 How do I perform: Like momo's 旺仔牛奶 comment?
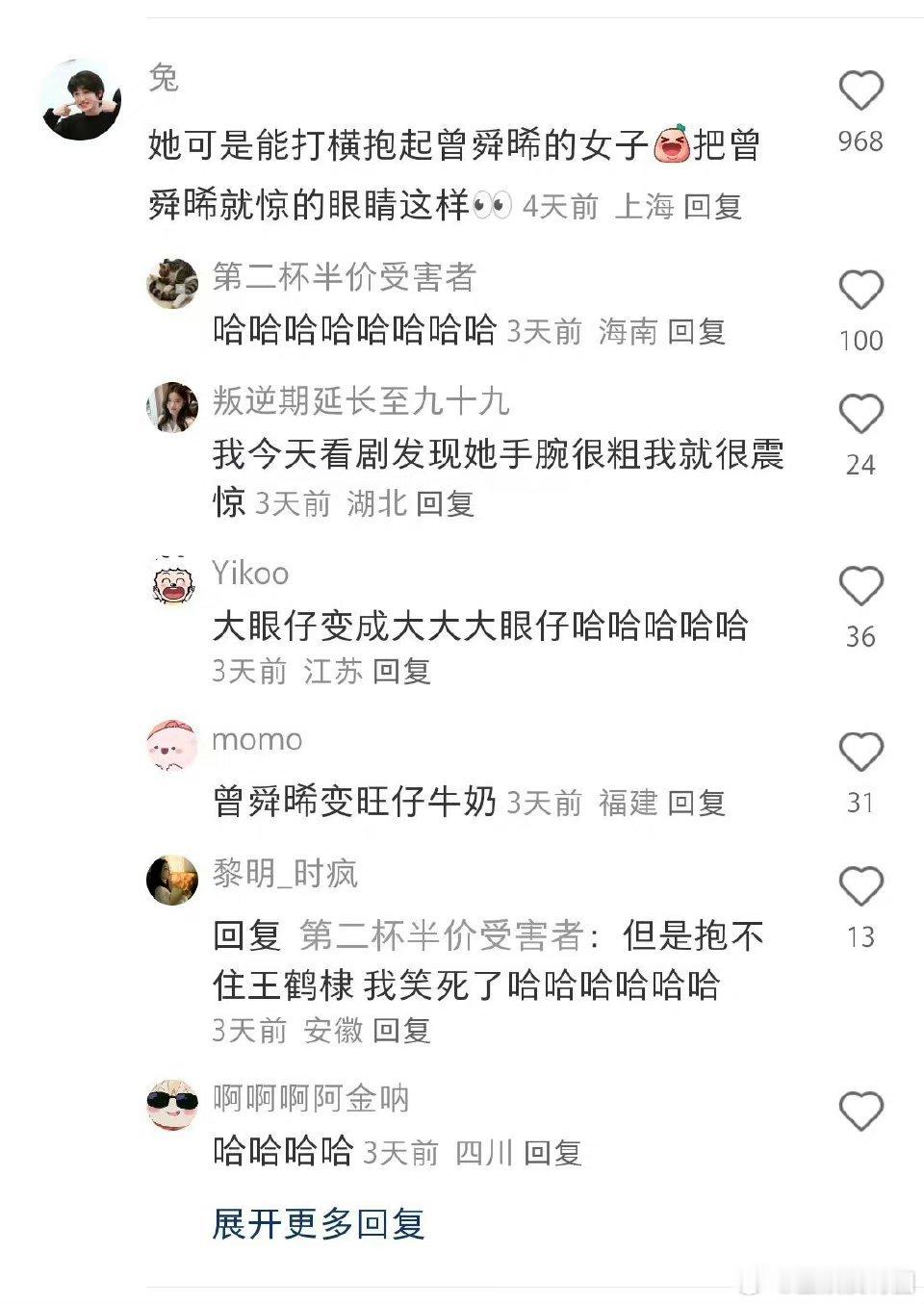pyautogui.click(x=861, y=750)
